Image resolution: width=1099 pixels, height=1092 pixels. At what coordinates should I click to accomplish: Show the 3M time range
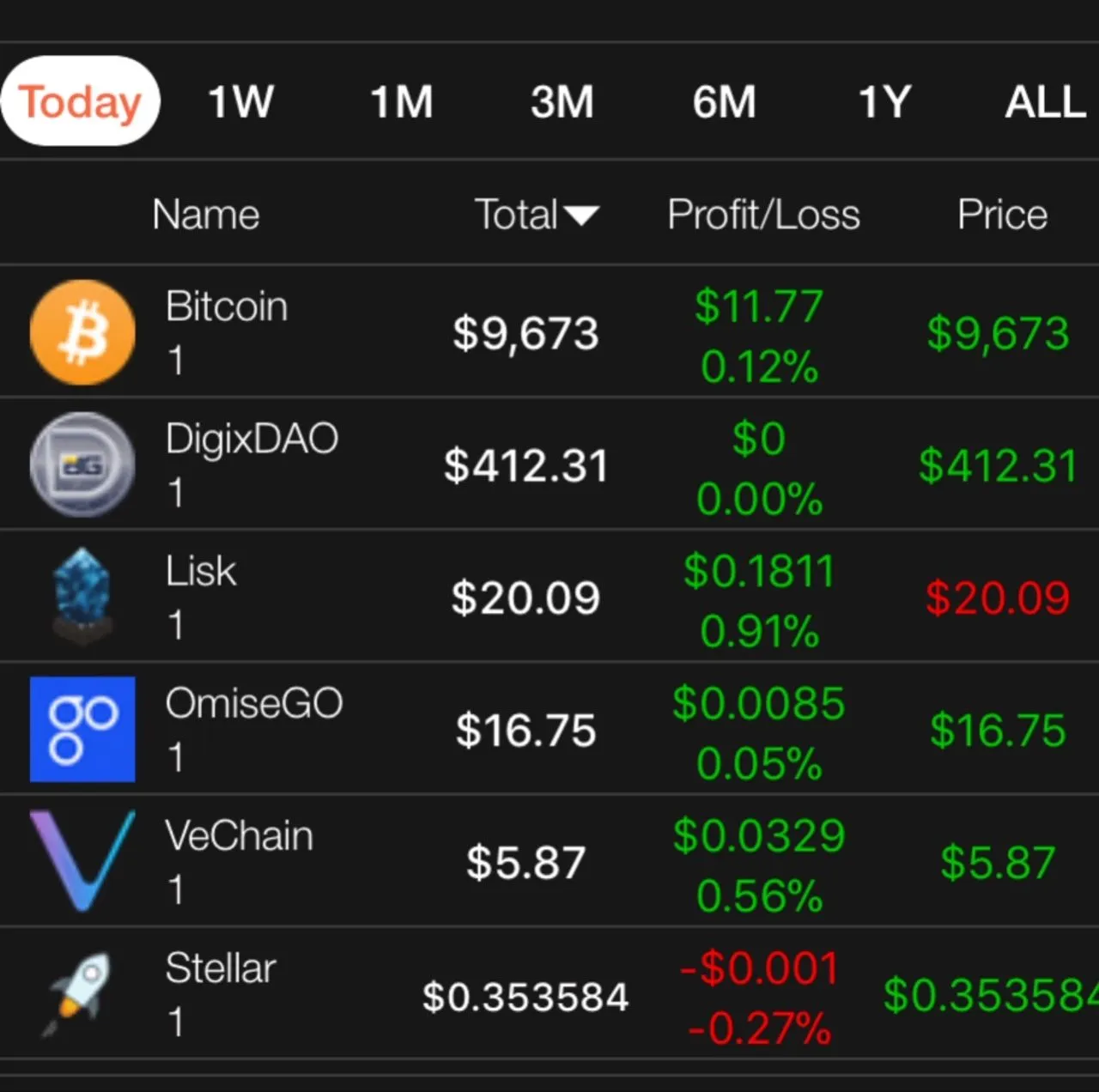click(562, 101)
